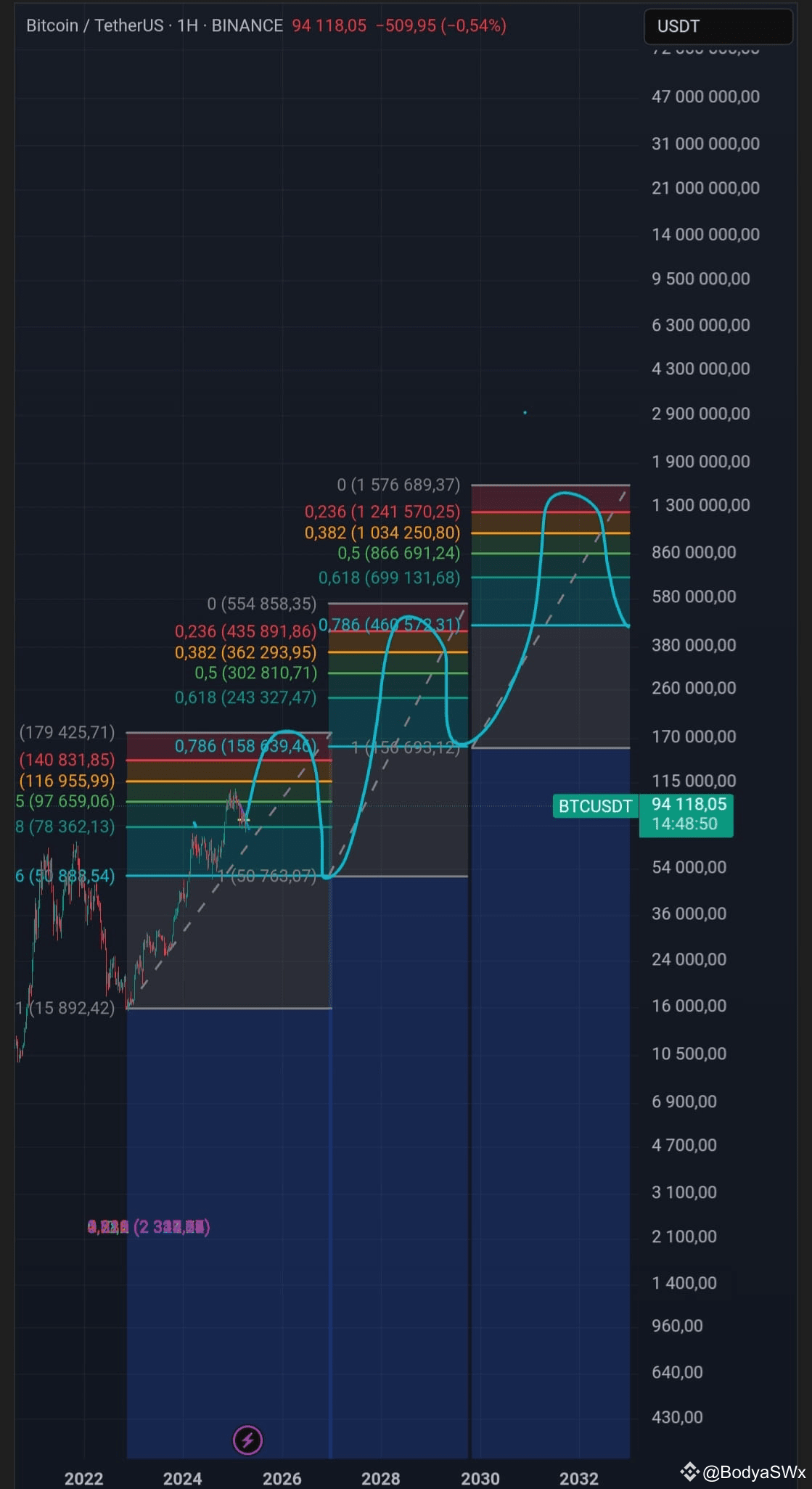Viewport: 812px width, 1489px height.
Task: Open the purple lightning quick-trade icon
Action: pos(248,1440)
